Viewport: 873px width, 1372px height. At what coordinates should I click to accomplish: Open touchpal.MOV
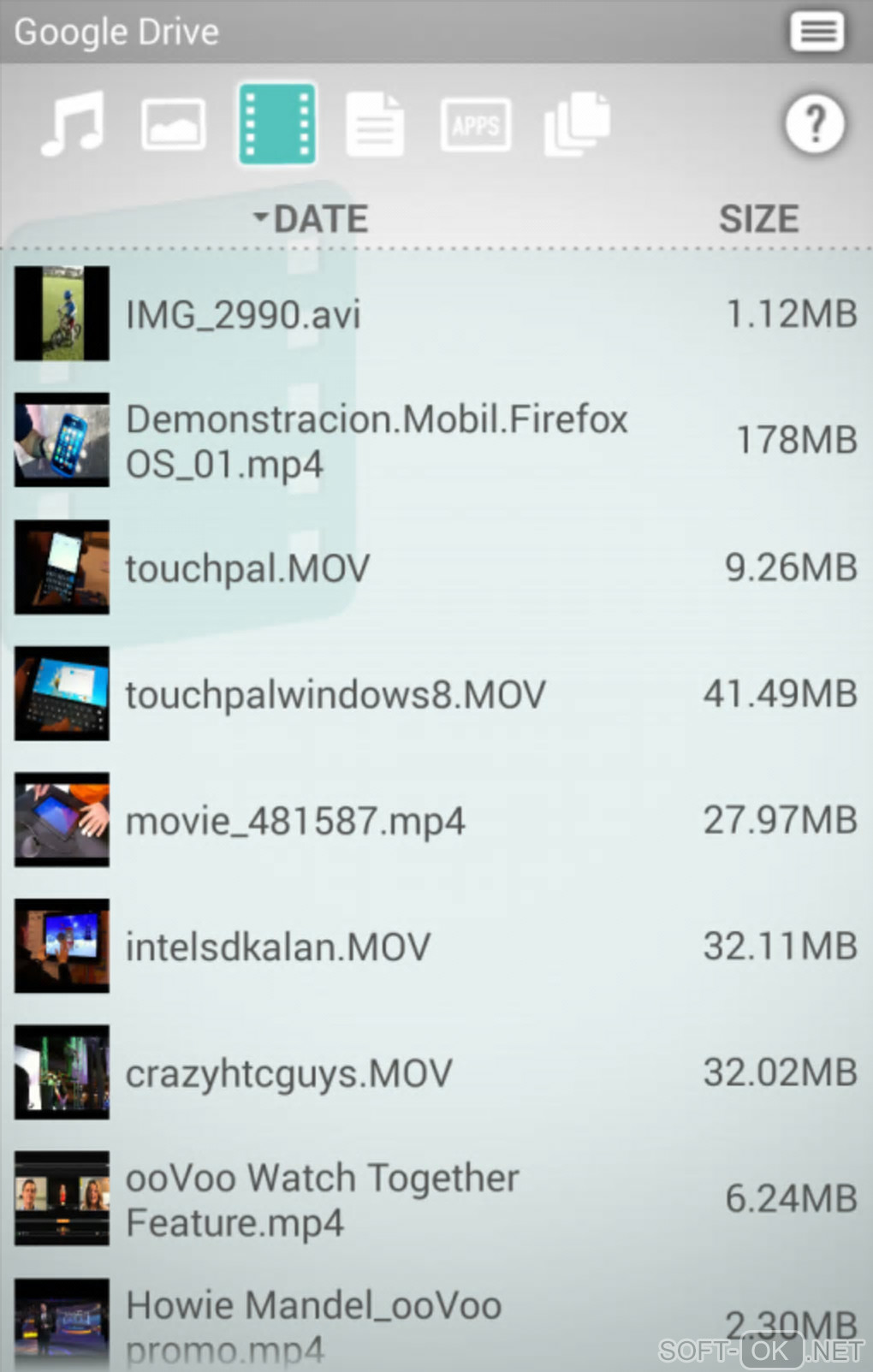tap(248, 567)
